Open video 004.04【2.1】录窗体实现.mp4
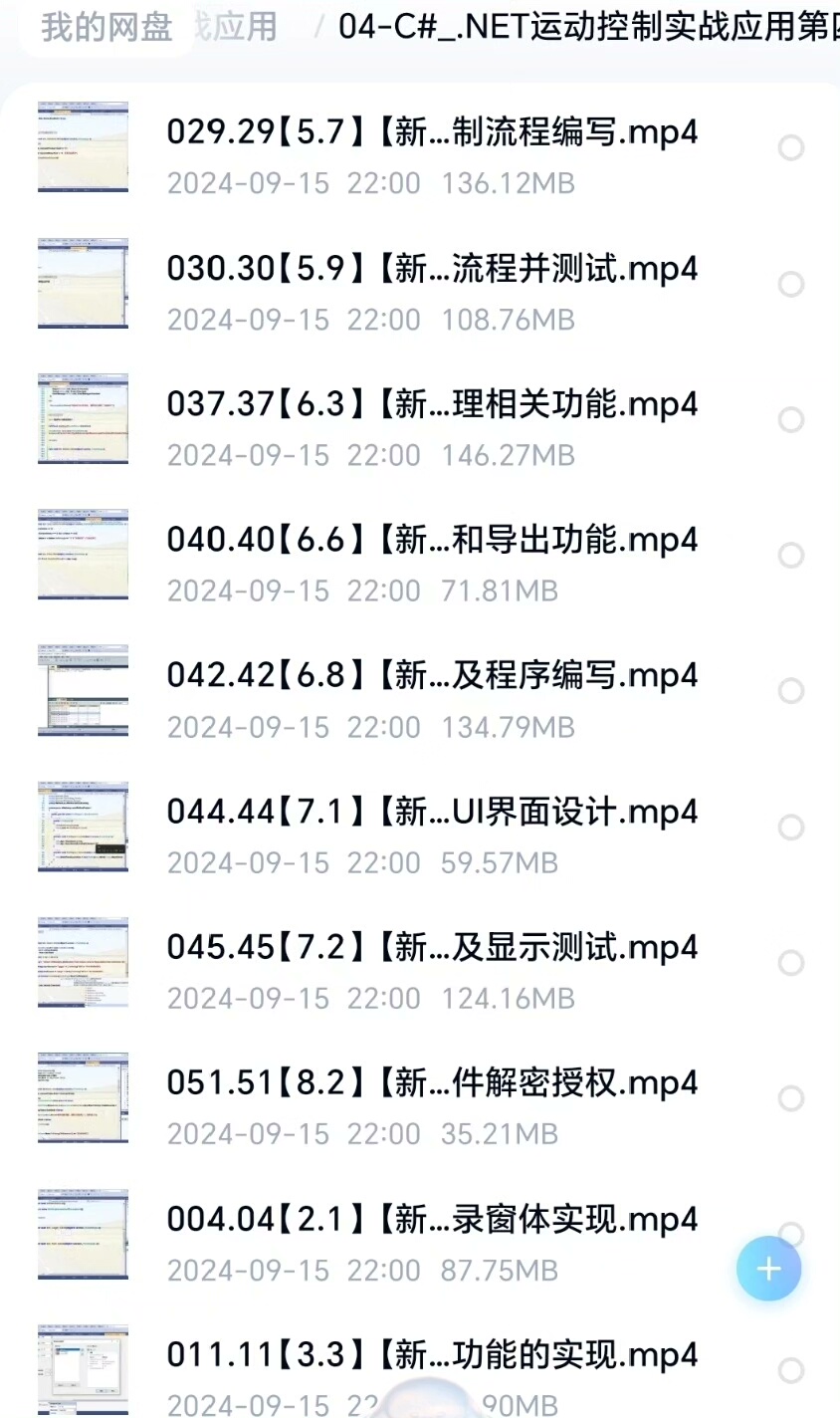840x1418 pixels. coord(431,1219)
